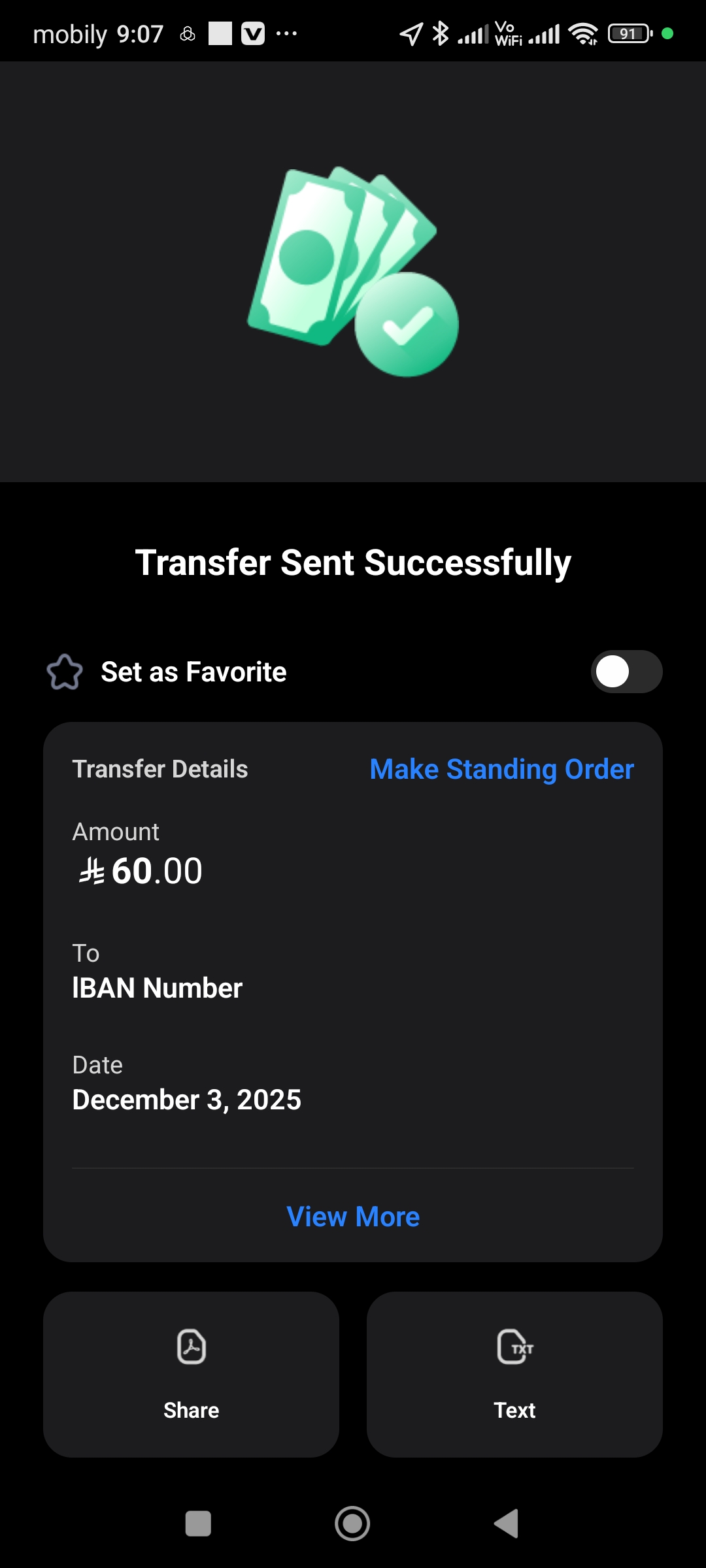This screenshot has height=1568, width=706.
Task: Tap the Text receipt button
Action: point(514,1373)
